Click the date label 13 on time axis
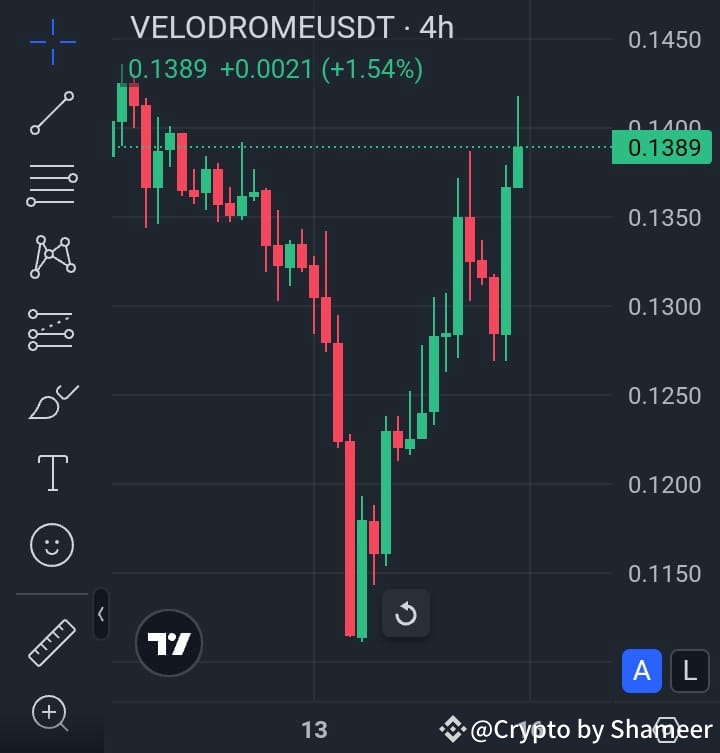Image resolution: width=720 pixels, height=753 pixels. coord(315,731)
